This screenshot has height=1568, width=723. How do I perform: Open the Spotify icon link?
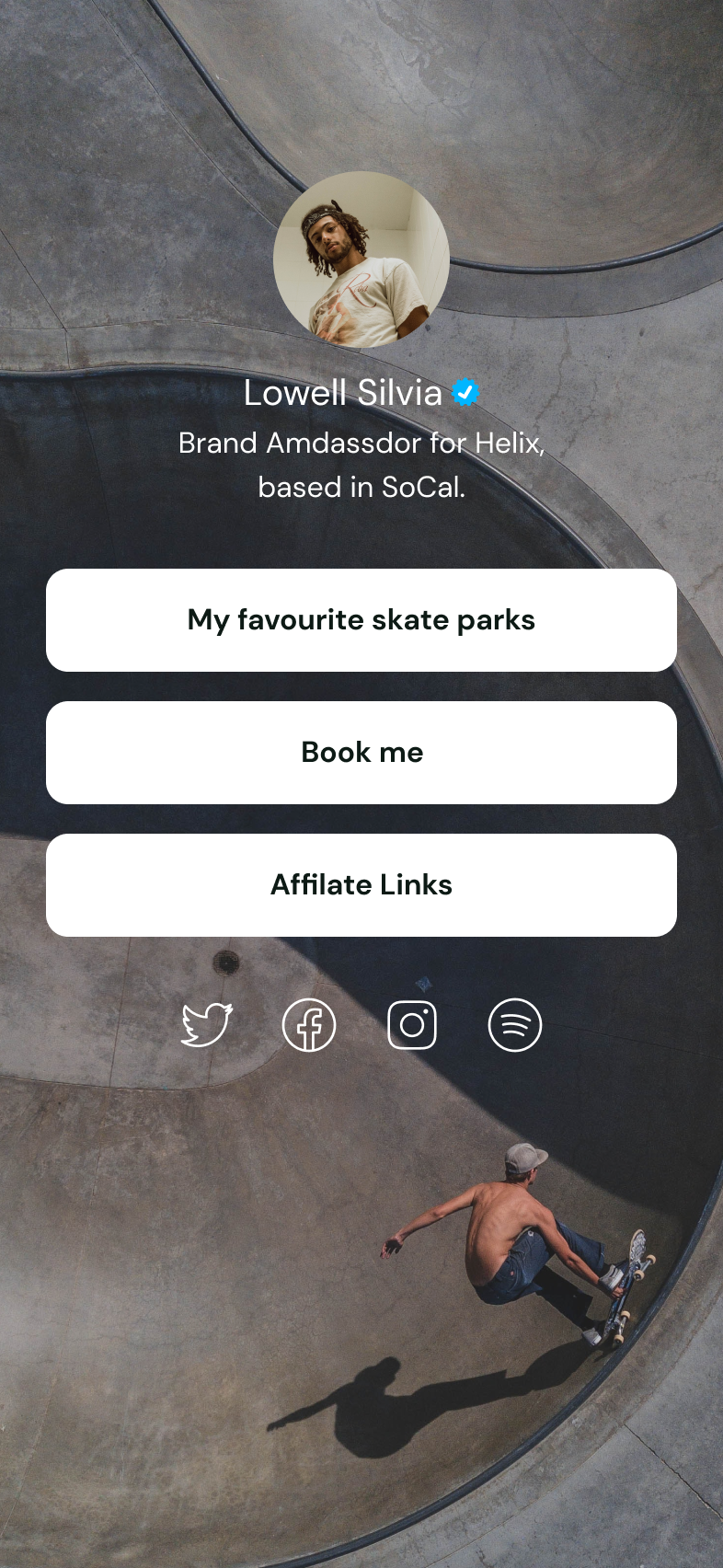(x=515, y=1025)
